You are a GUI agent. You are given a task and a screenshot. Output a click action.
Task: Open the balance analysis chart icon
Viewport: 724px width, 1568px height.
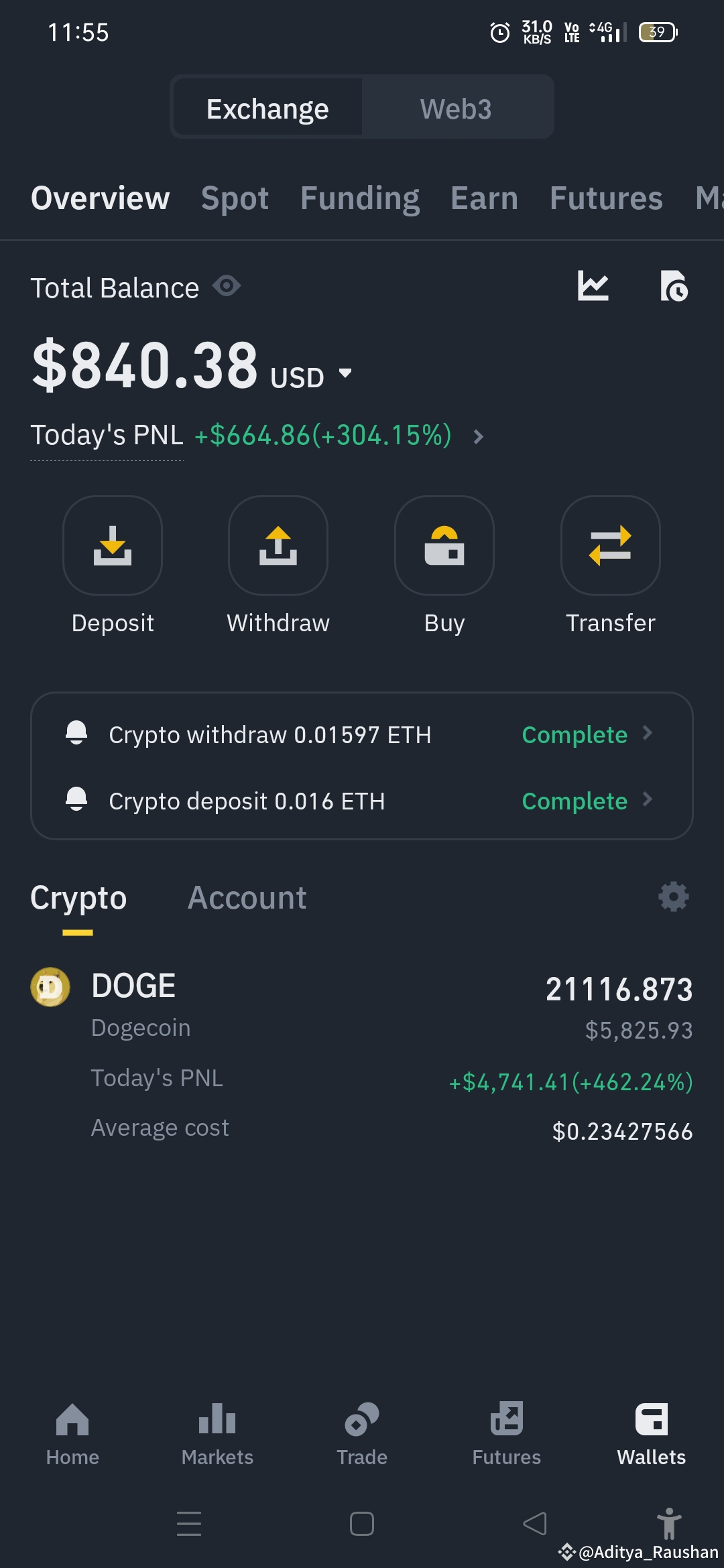pyautogui.click(x=593, y=286)
